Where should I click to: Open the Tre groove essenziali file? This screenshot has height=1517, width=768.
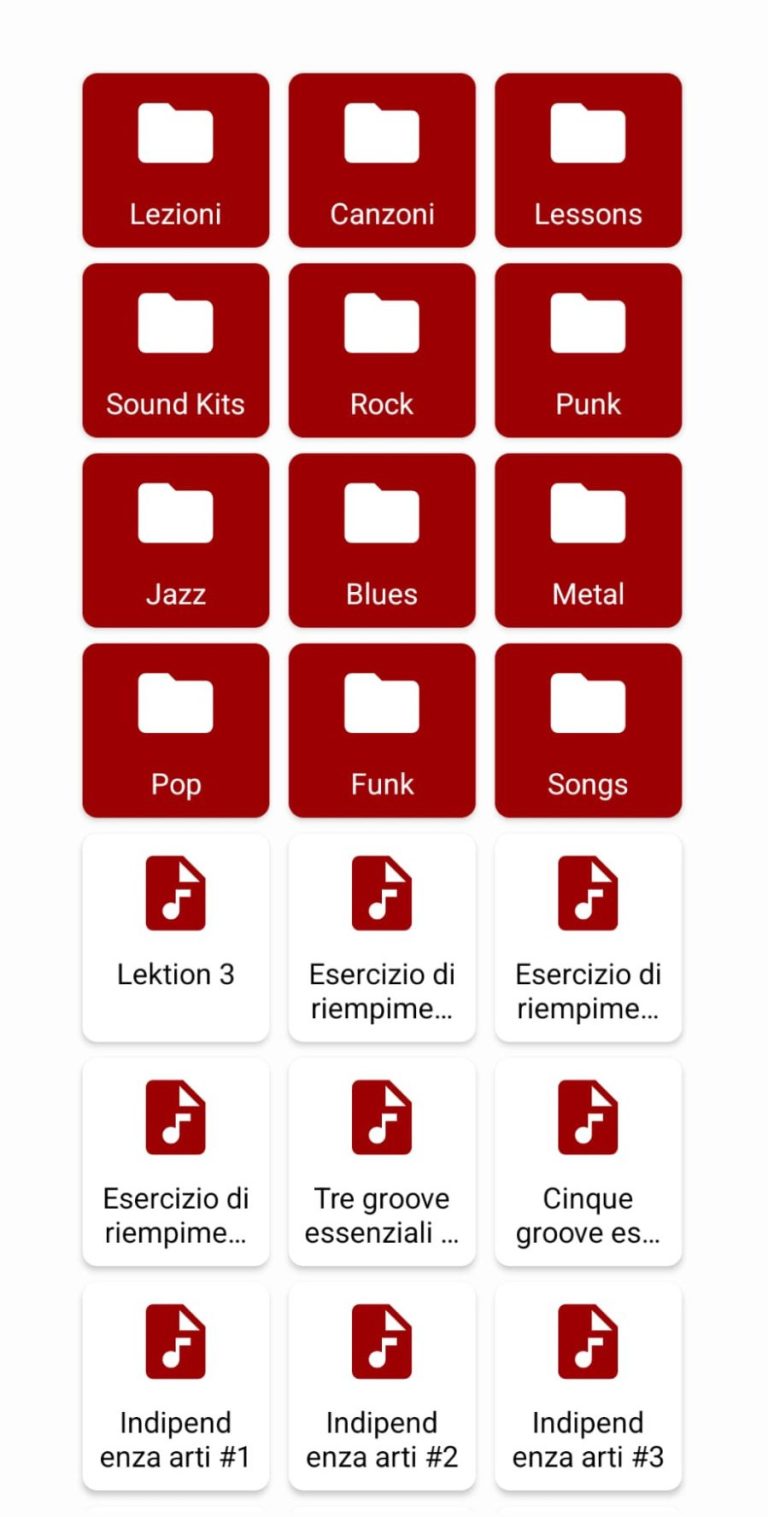382,1162
